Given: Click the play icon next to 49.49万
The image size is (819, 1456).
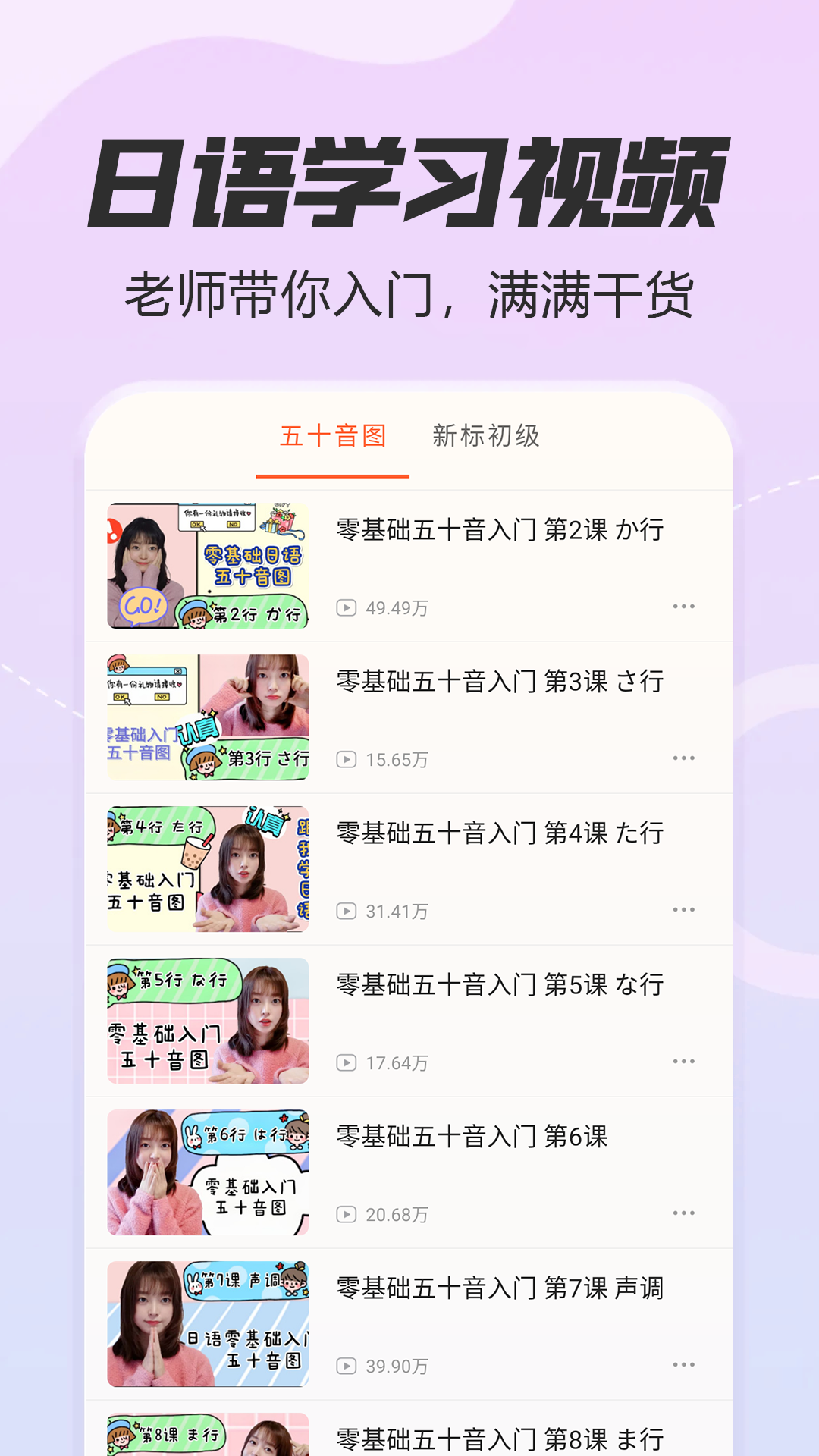Looking at the screenshot, I should point(347,607).
